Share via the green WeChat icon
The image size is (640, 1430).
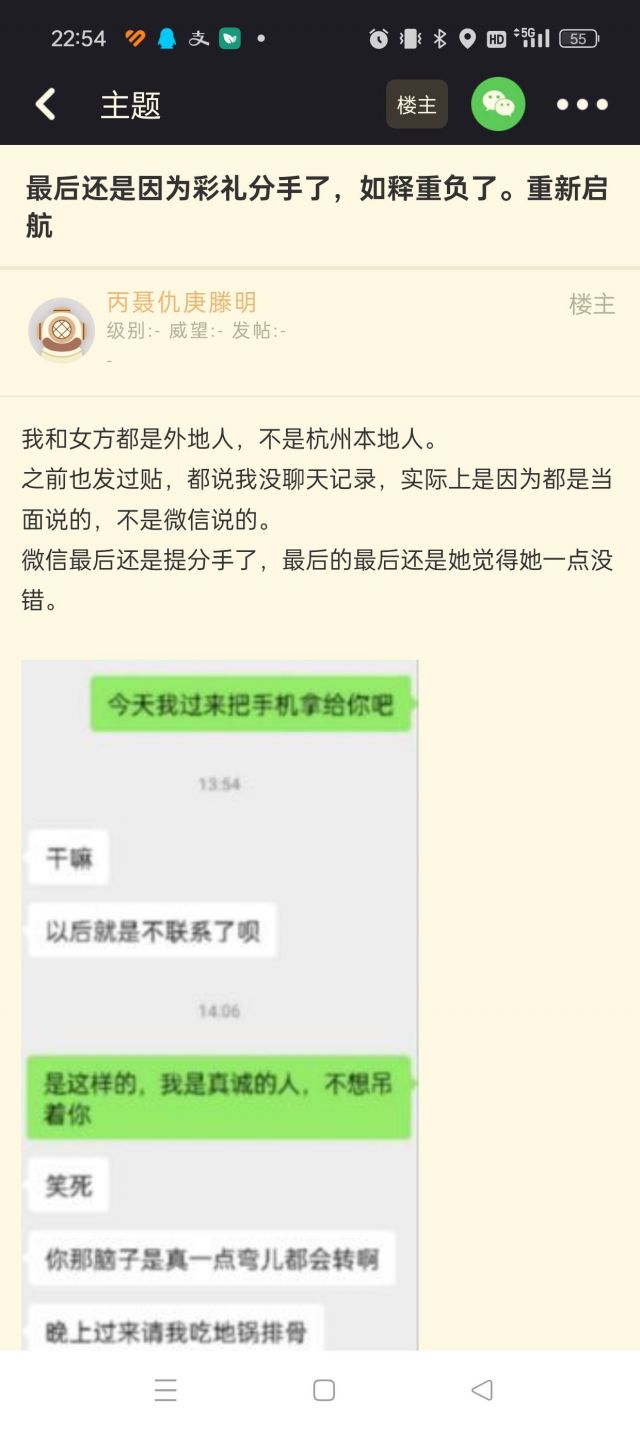498,104
